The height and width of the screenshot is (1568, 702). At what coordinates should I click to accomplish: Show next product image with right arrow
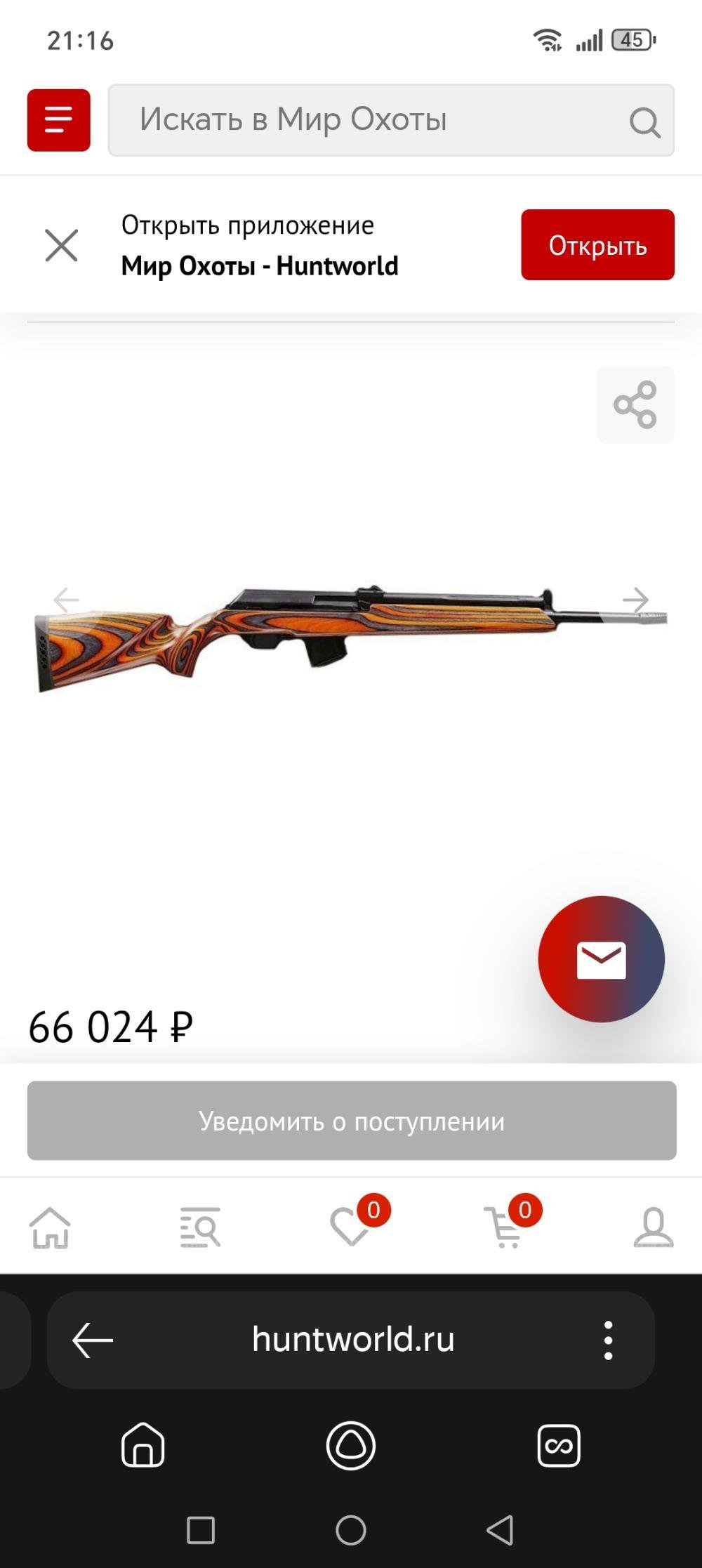tap(637, 600)
